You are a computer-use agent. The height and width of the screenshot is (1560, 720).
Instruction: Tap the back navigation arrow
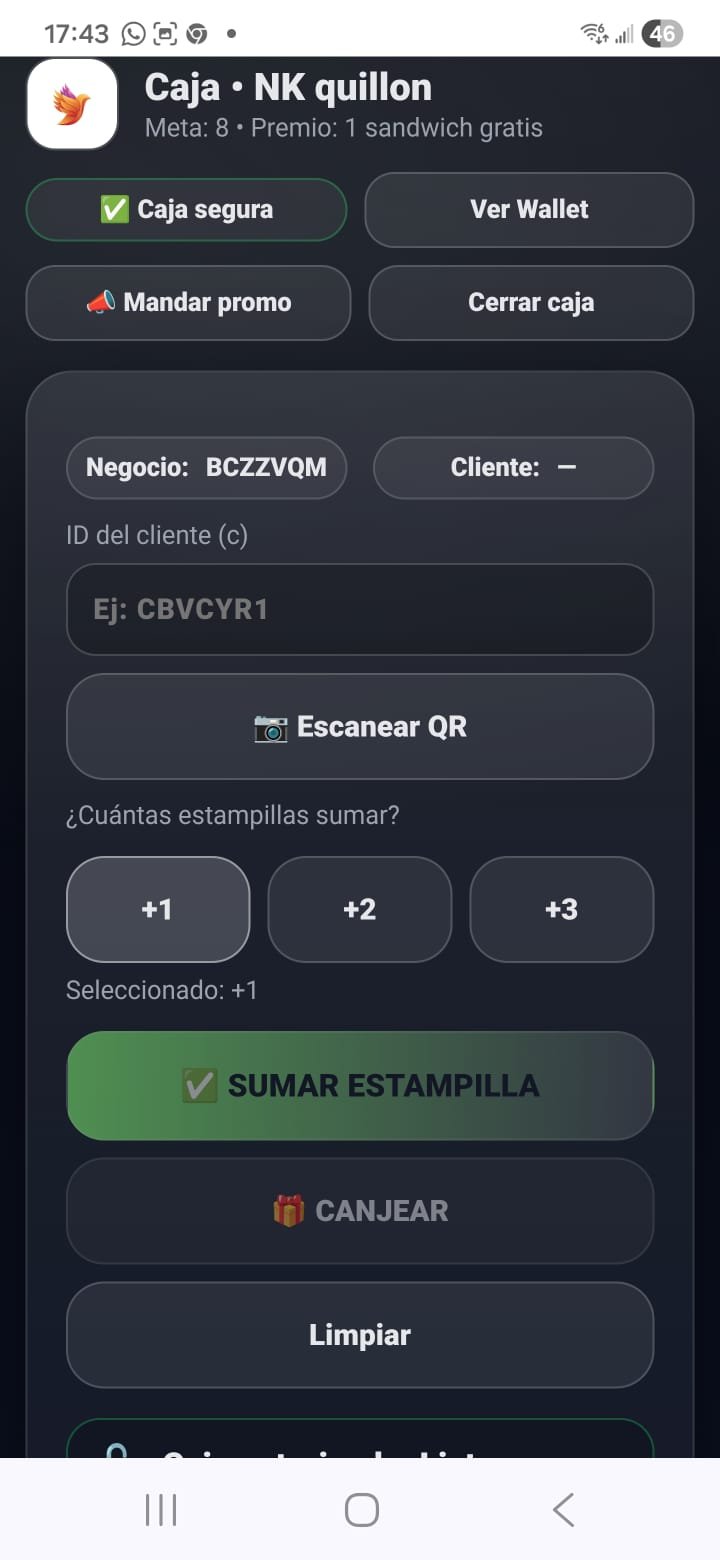pos(563,1510)
